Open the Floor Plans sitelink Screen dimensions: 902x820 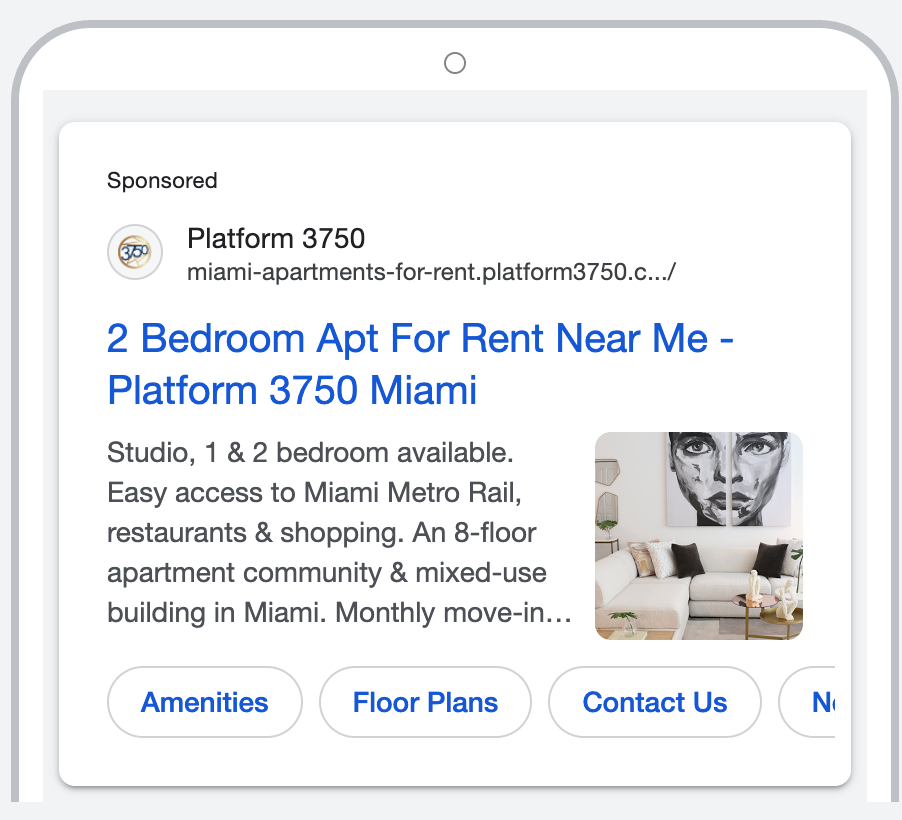[425, 702]
